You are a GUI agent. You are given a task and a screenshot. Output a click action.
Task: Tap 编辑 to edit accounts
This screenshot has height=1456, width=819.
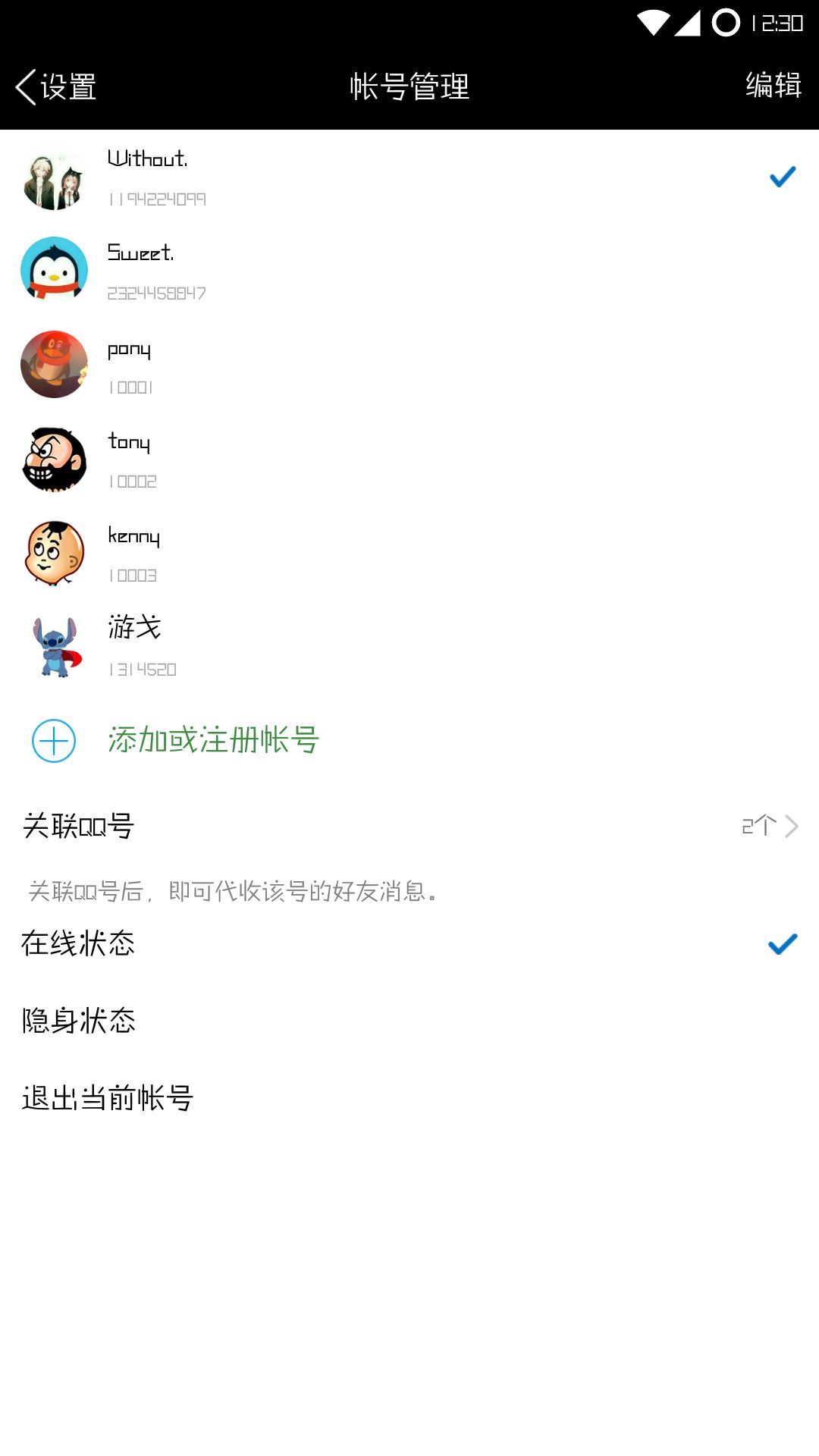(773, 85)
